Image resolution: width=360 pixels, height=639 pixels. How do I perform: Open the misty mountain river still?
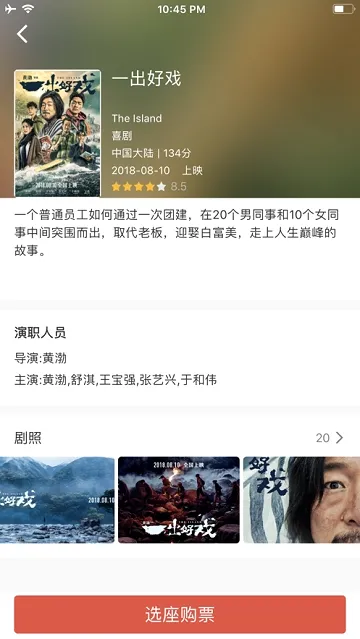click(57, 500)
